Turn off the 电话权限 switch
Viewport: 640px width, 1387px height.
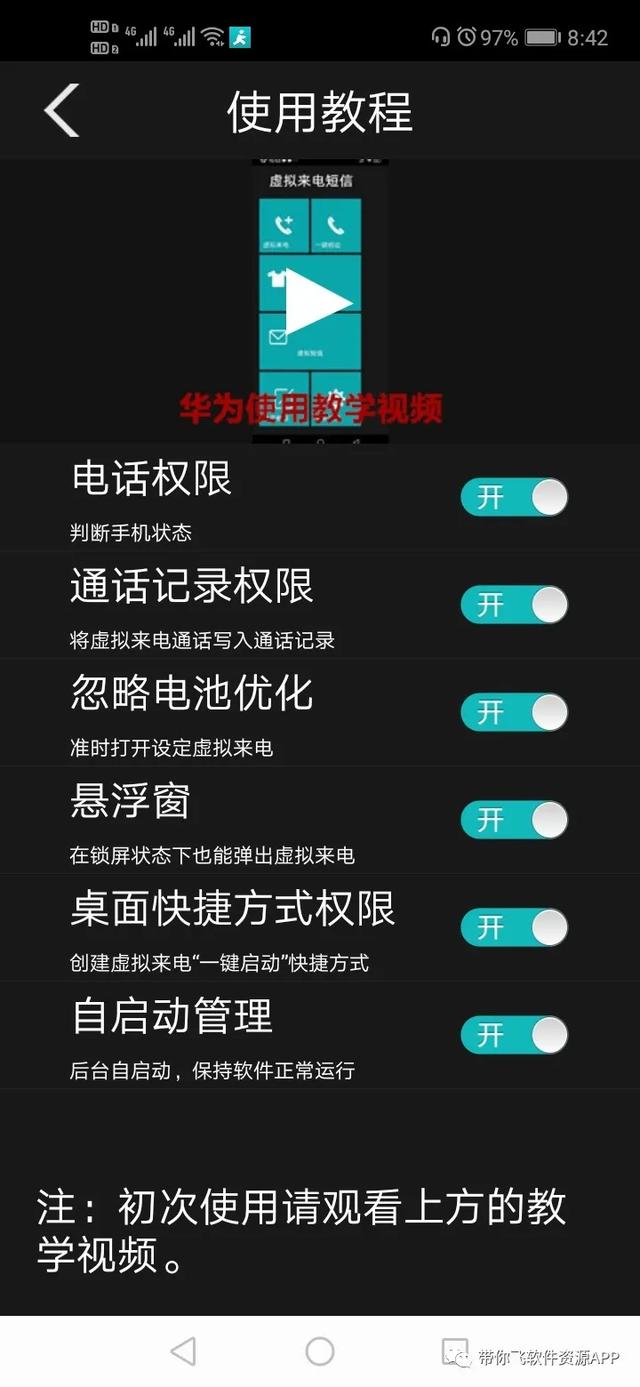click(x=514, y=497)
